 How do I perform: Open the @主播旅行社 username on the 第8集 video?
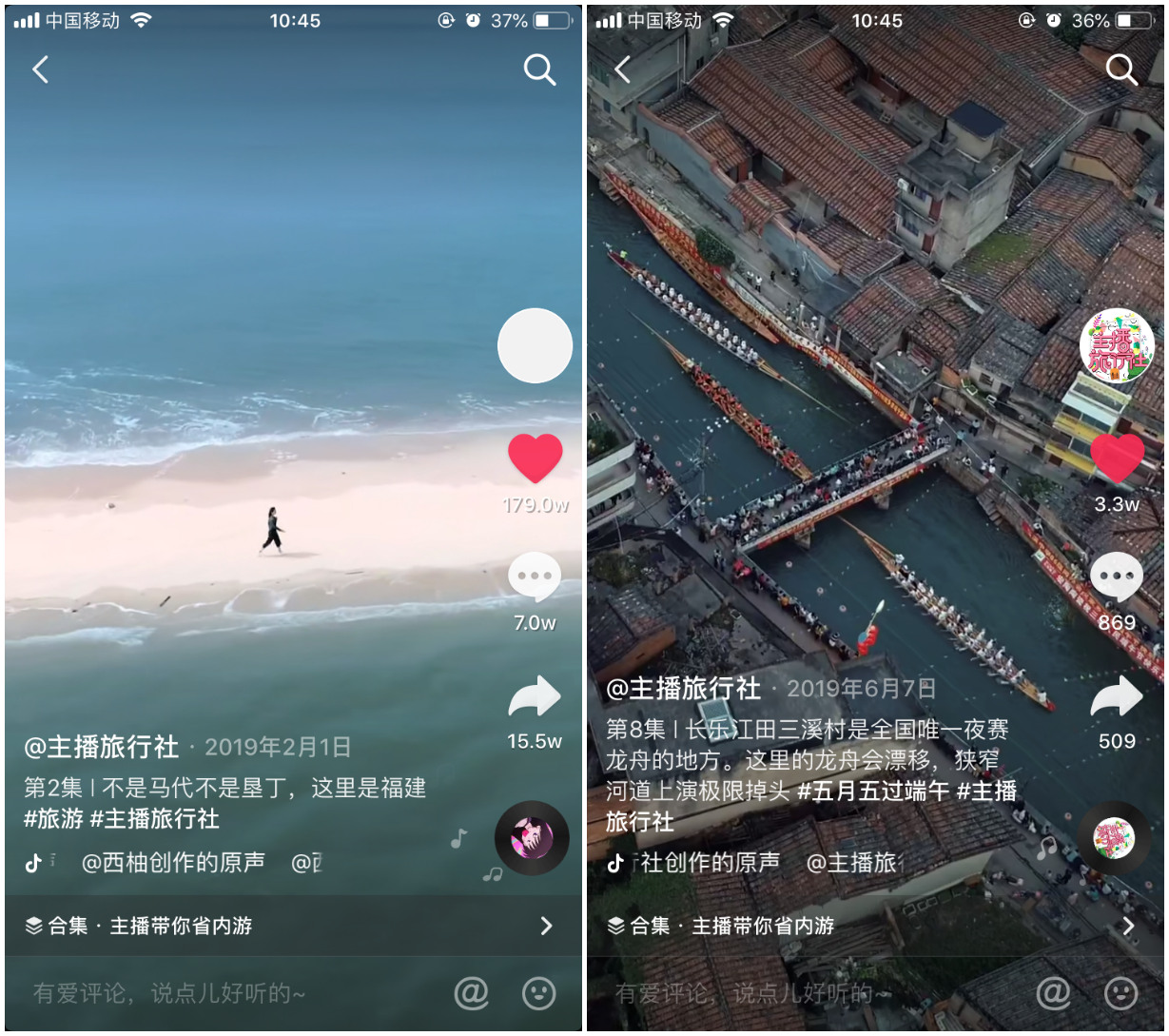point(684,688)
